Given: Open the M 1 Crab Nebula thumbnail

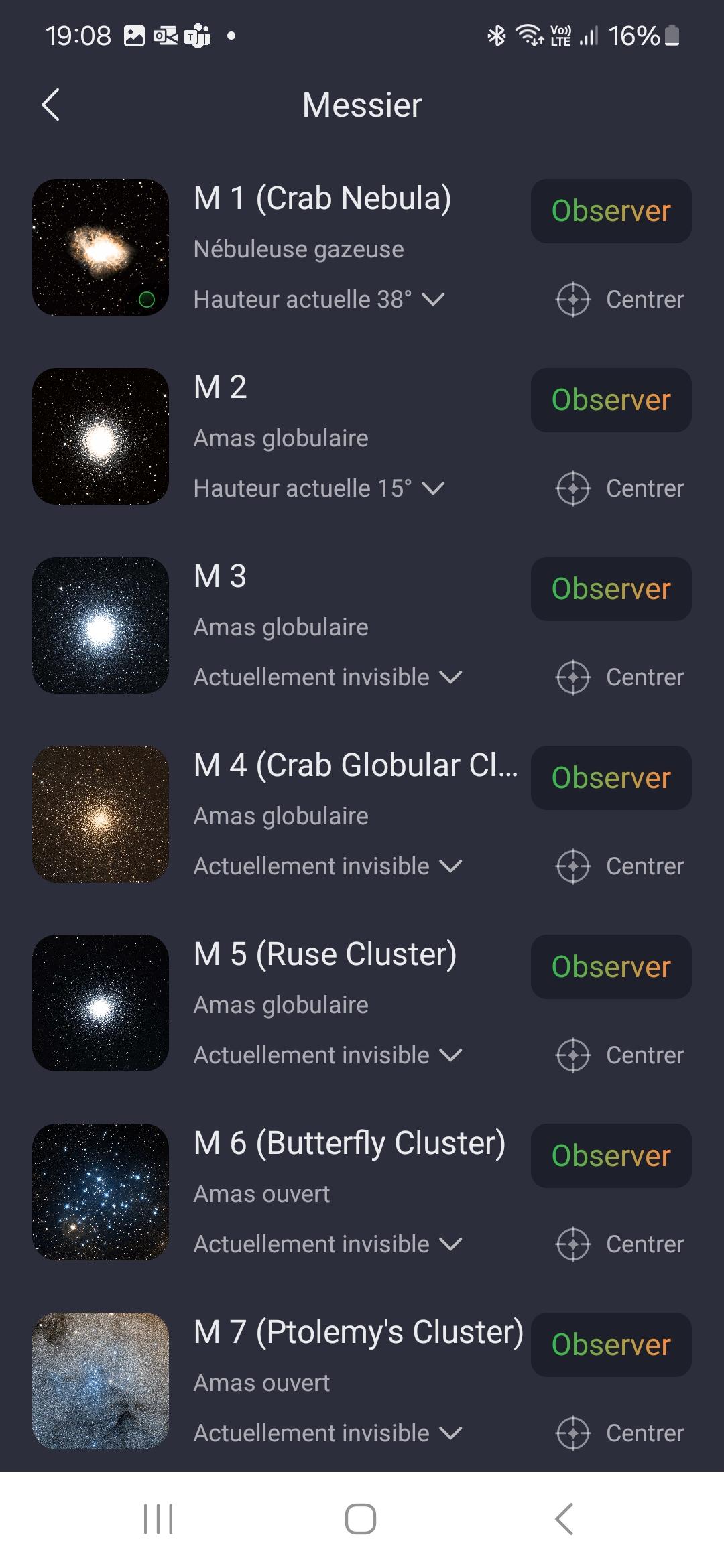Looking at the screenshot, I should tap(101, 247).
